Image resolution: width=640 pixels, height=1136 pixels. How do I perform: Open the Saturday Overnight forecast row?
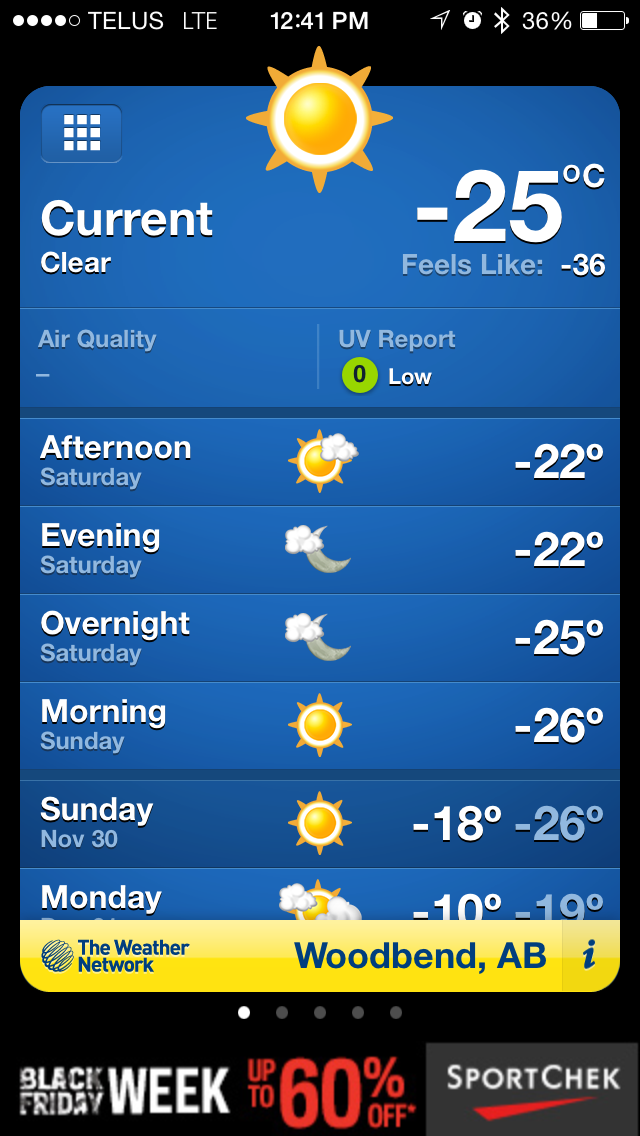click(x=320, y=638)
